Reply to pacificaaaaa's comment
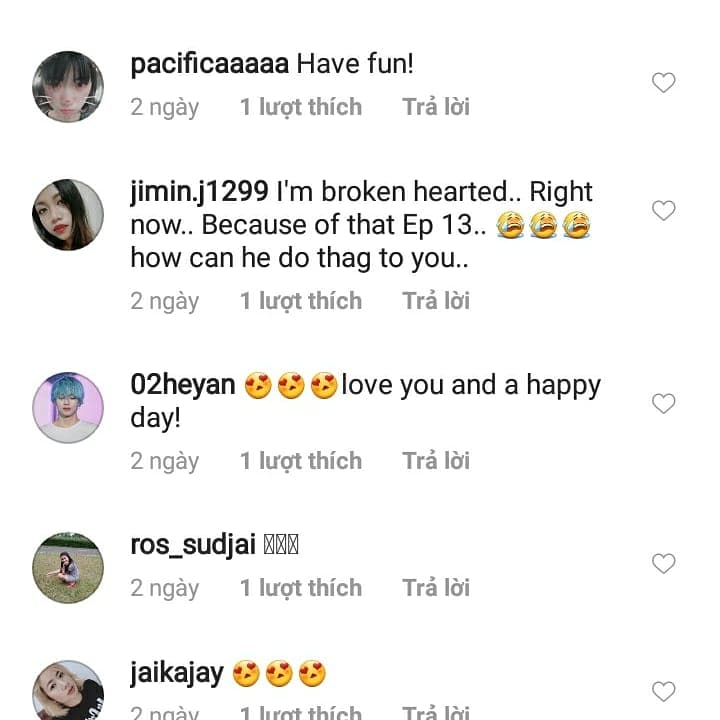The height and width of the screenshot is (720, 720). 436,107
